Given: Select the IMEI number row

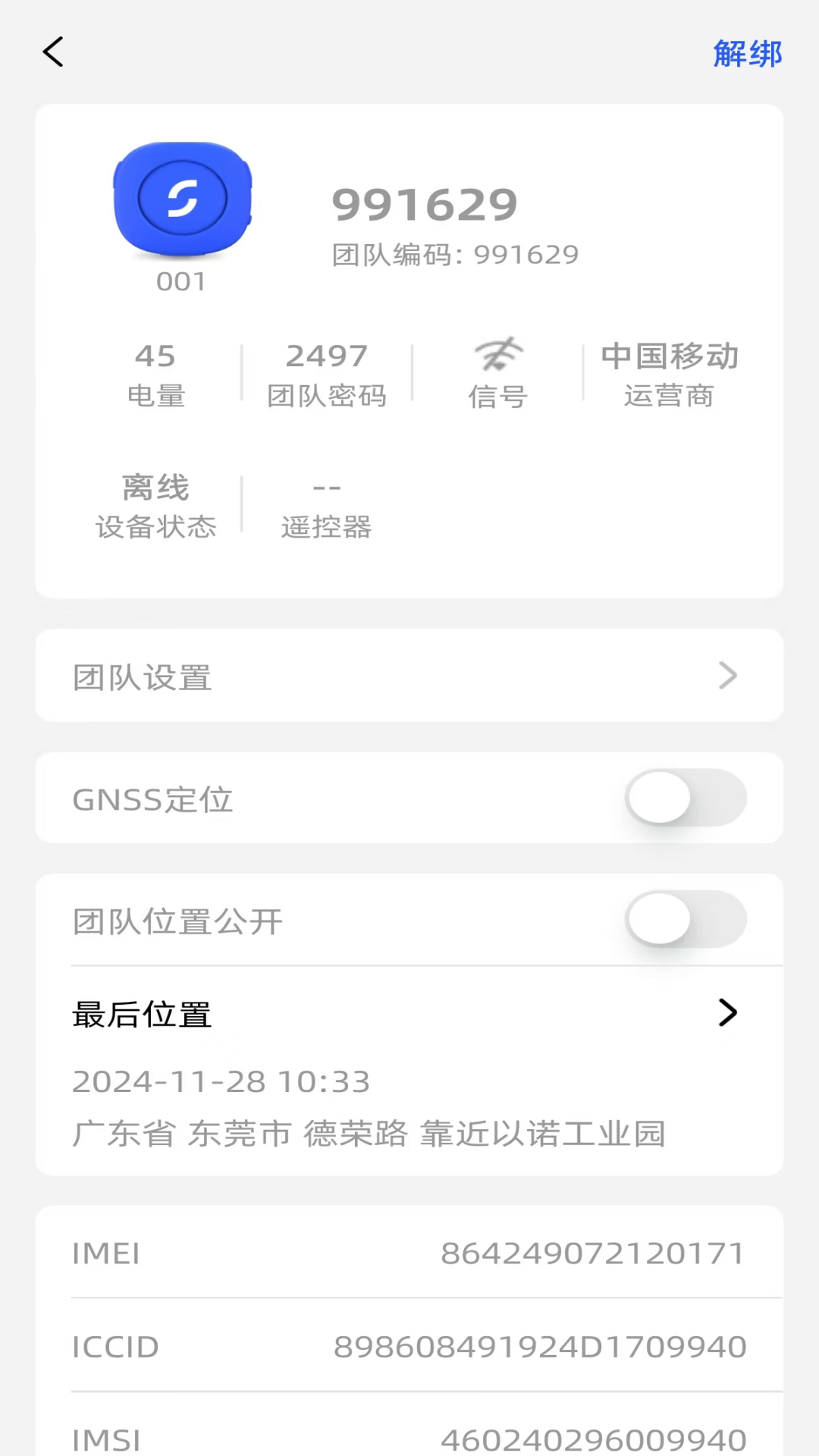Looking at the screenshot, I should coord(409,1253).
